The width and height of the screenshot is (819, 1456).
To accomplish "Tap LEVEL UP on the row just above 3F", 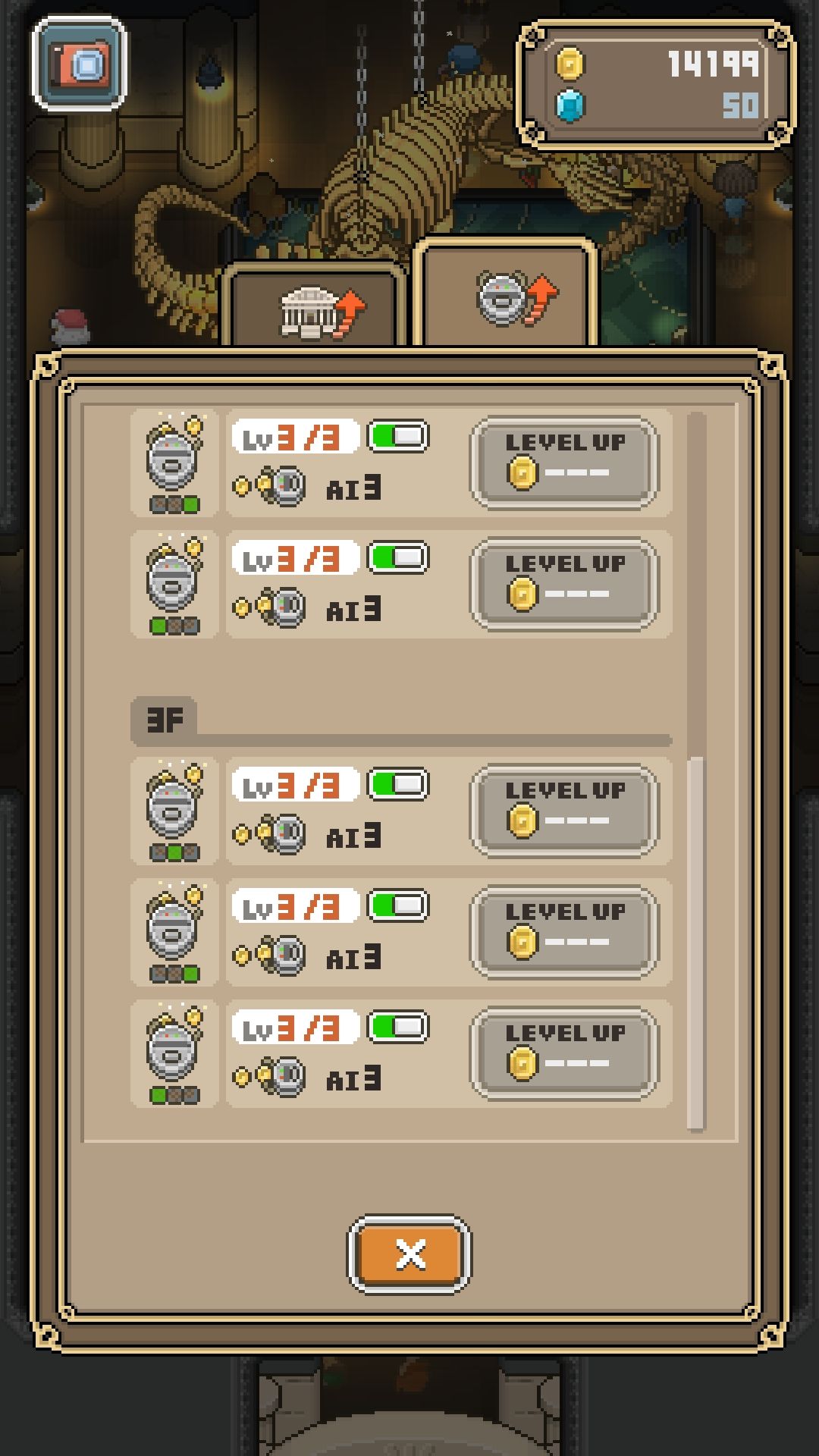I will click(x=564, y=584).
